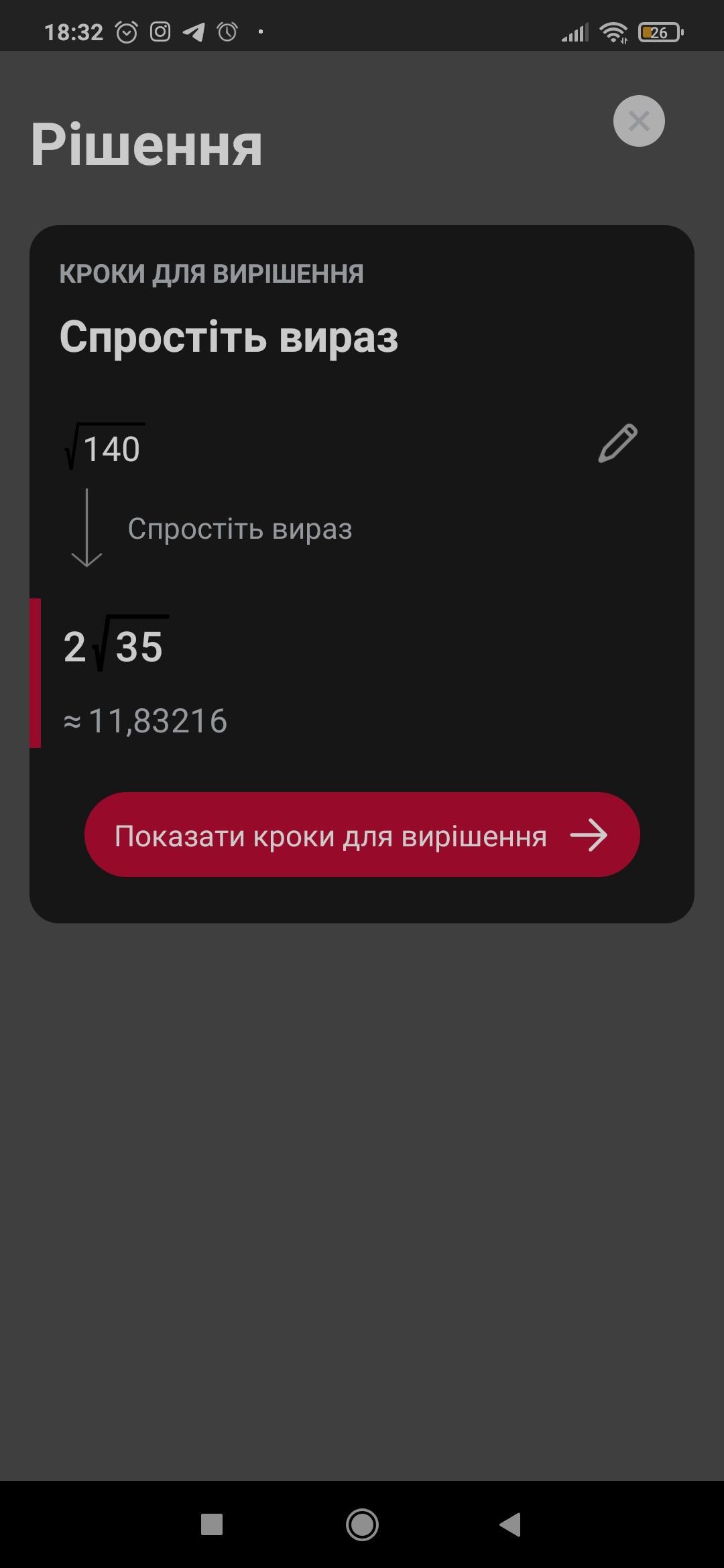The image size is (724, 1568).
Task: Close the Рішення solution screen
Action: click(x=639, y=121)
